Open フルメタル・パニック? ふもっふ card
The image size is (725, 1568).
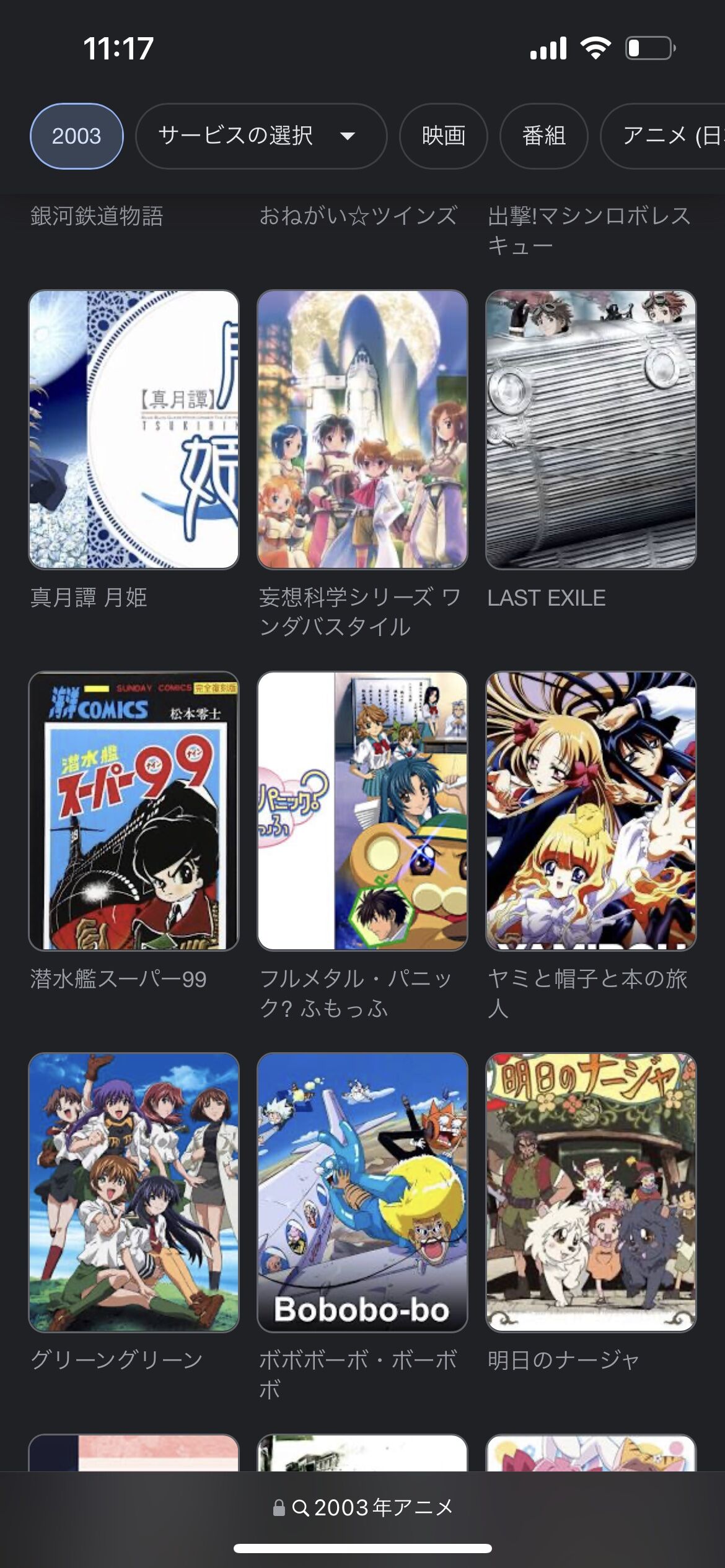click(x=362, y=811)
